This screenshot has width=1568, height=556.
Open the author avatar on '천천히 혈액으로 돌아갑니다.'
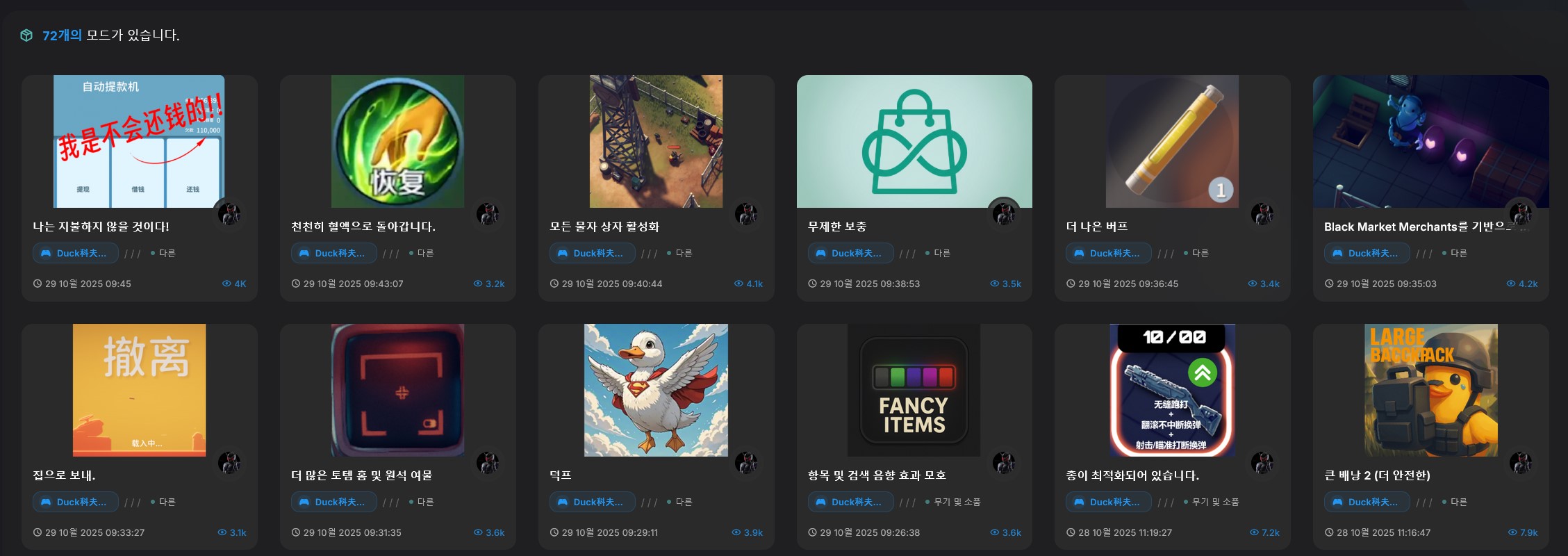tap(487, 214)
